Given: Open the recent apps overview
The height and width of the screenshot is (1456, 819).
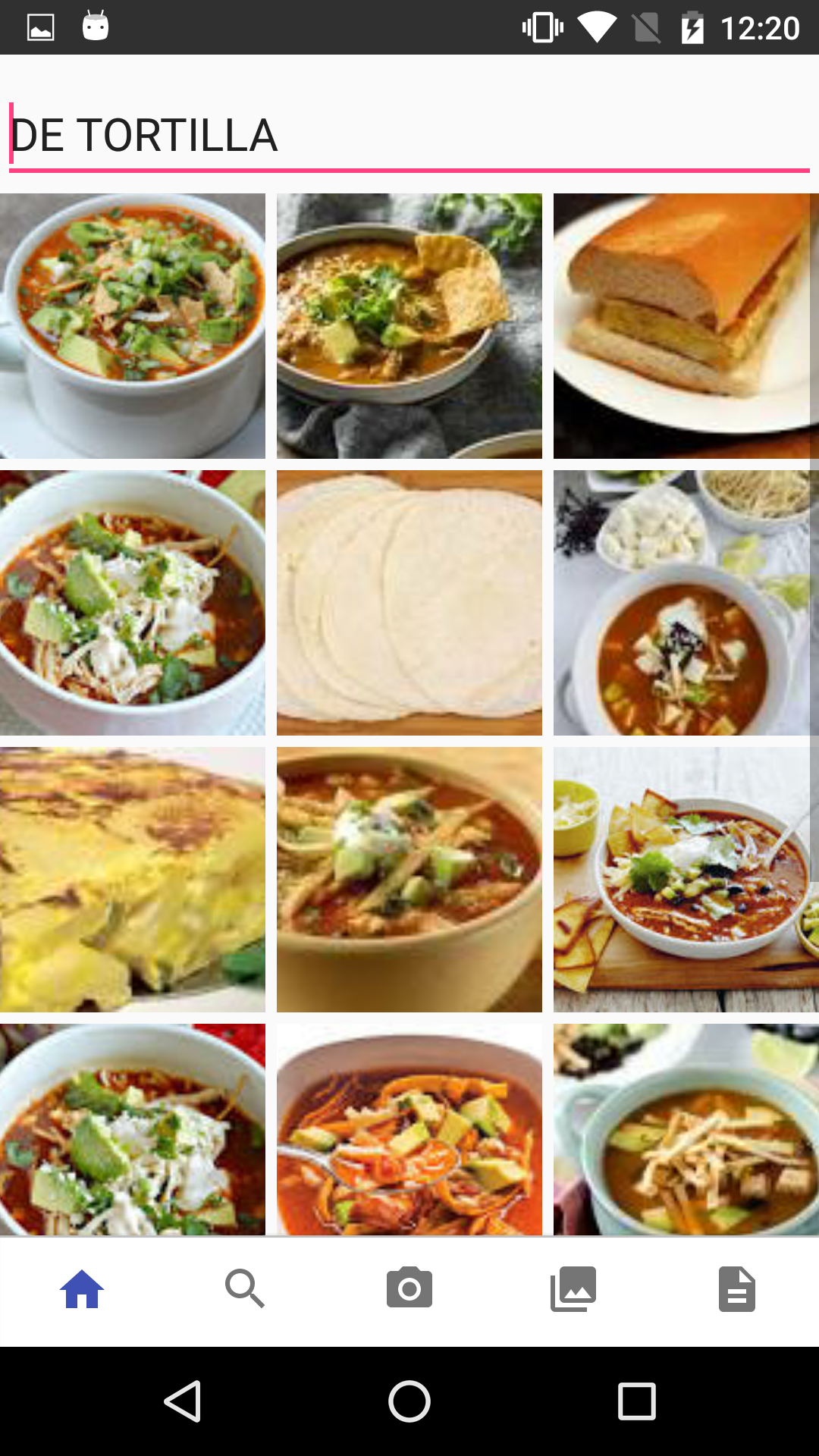Looking at the screenshot, I should pyautogui.click(x=637, y=1401).
